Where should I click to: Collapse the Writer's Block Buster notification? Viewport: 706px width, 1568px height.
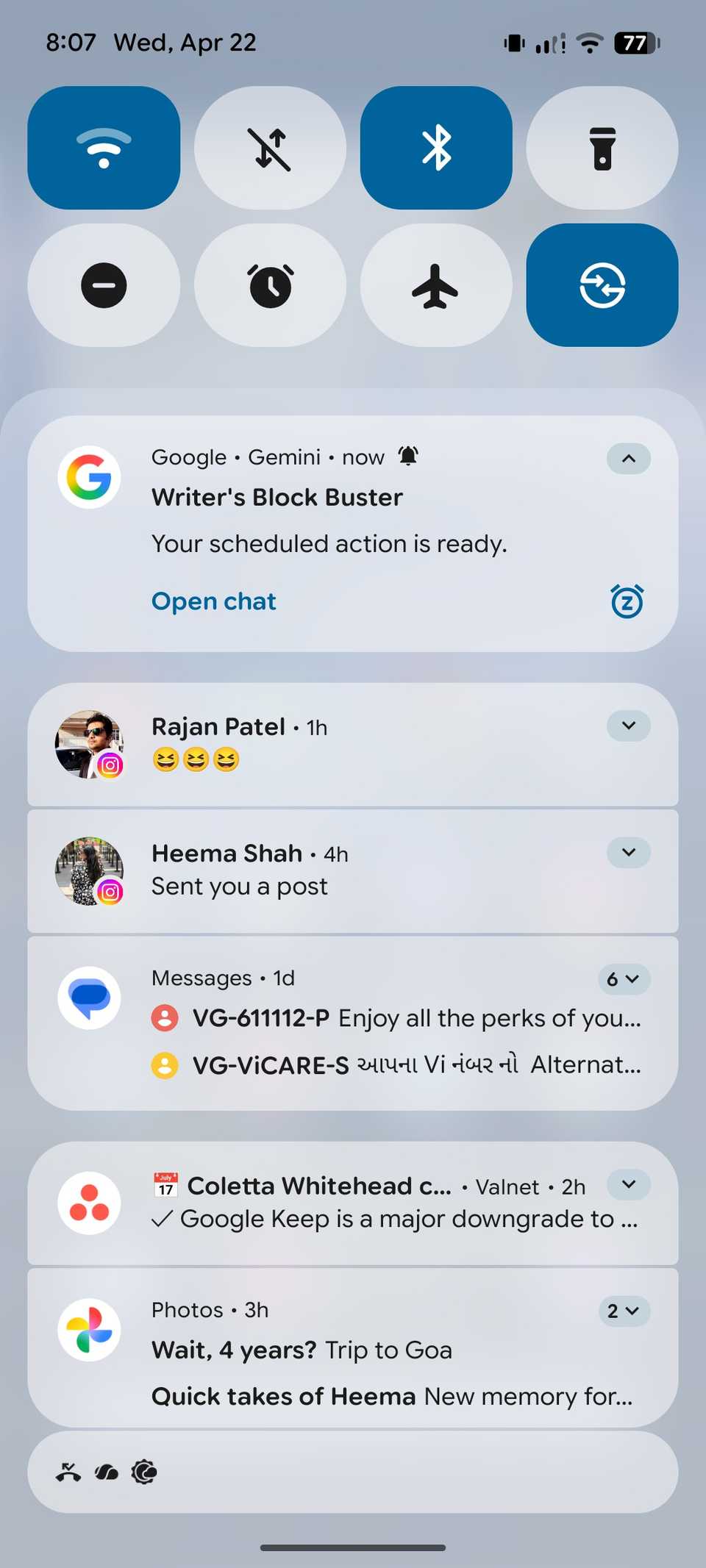628,459
